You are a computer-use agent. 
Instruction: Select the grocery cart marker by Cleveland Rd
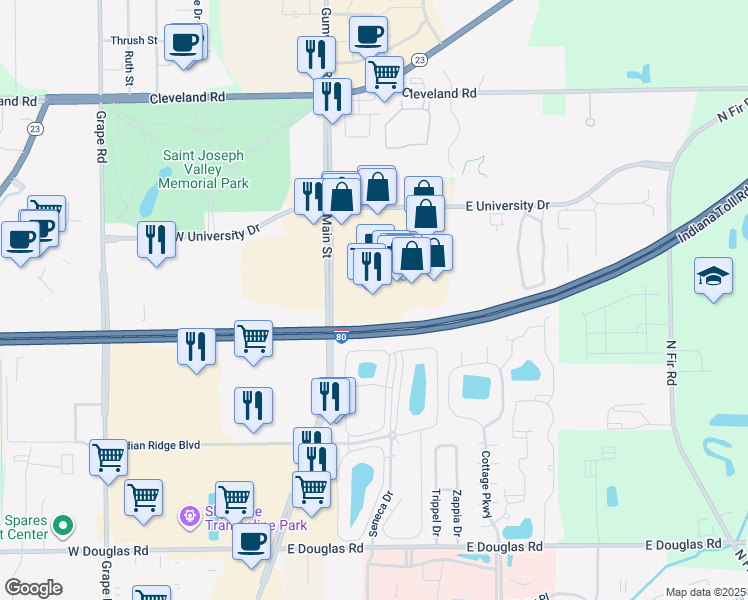(x=384, y=74)
